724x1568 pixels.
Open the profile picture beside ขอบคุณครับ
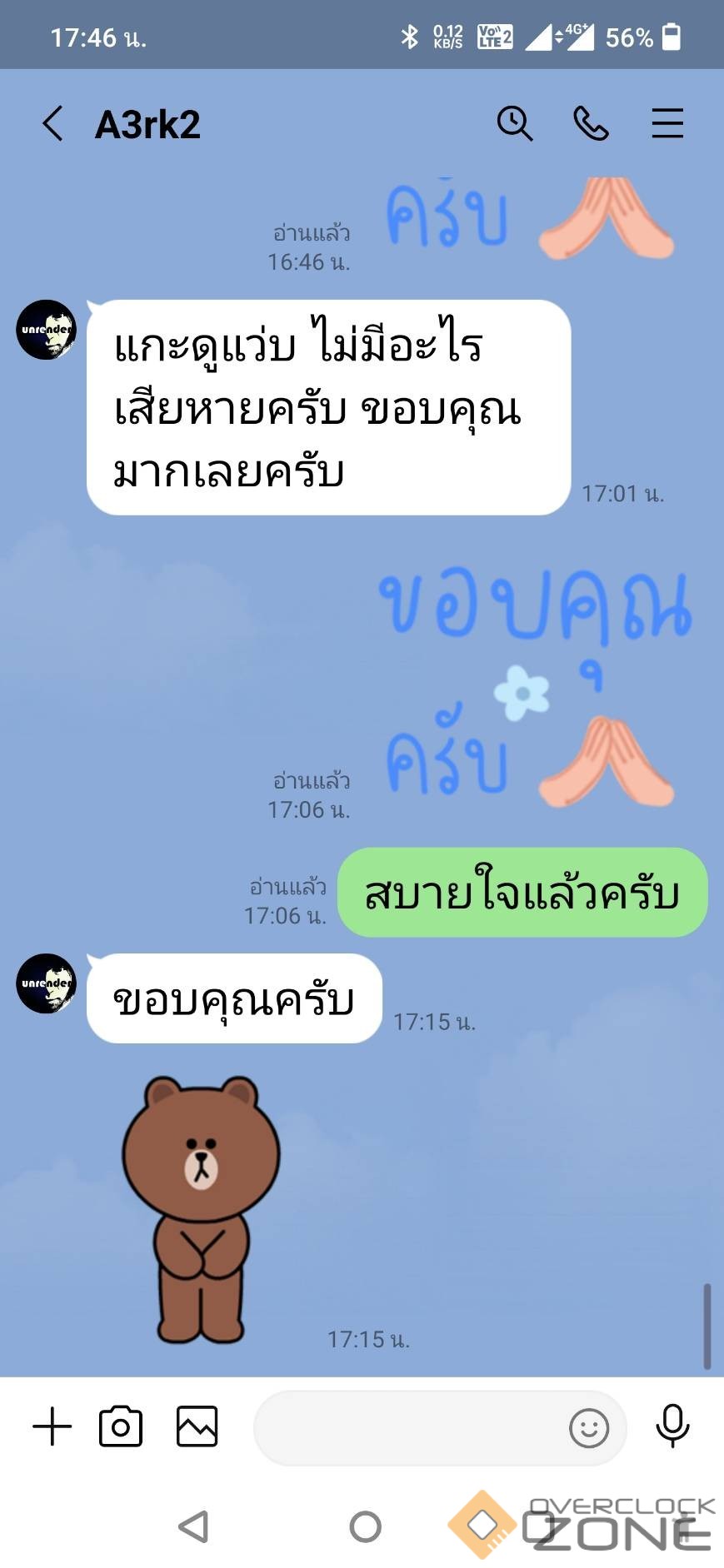tap(47, 983)
